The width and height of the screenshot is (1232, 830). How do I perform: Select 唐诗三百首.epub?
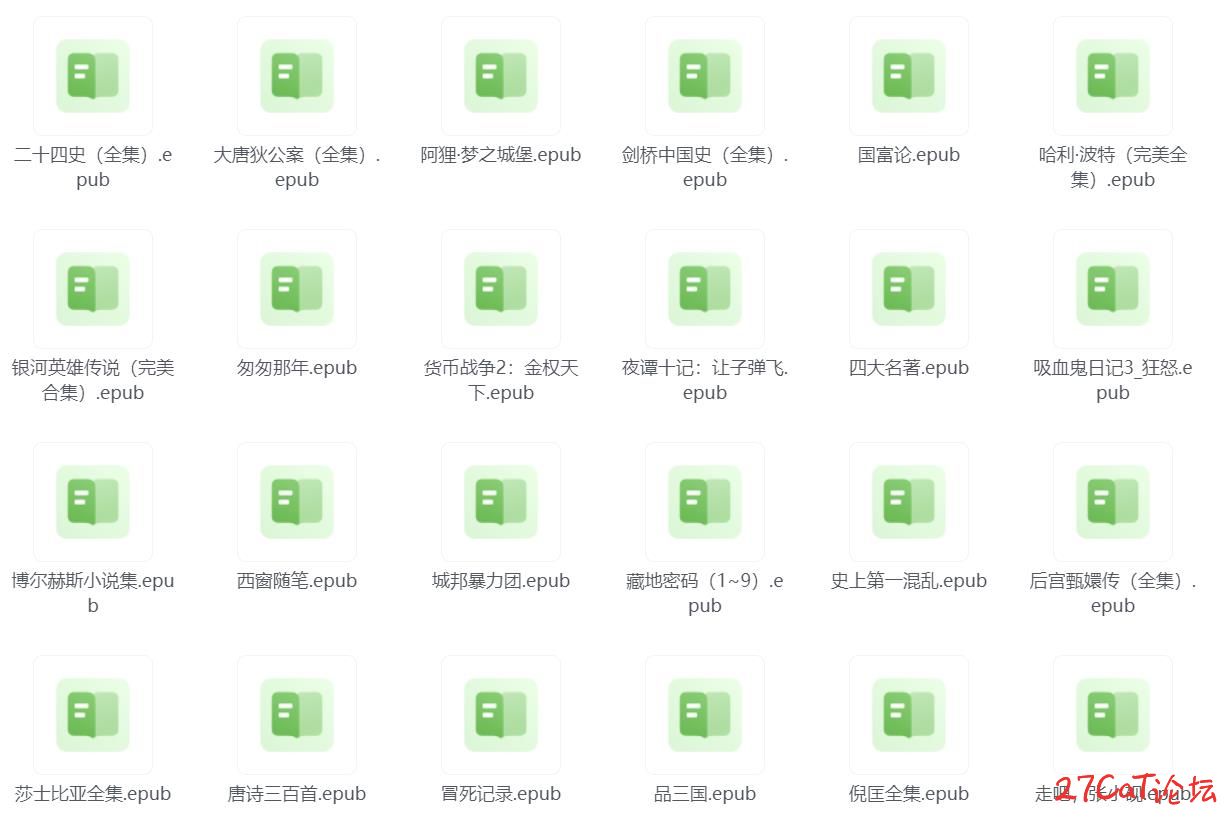297,715
